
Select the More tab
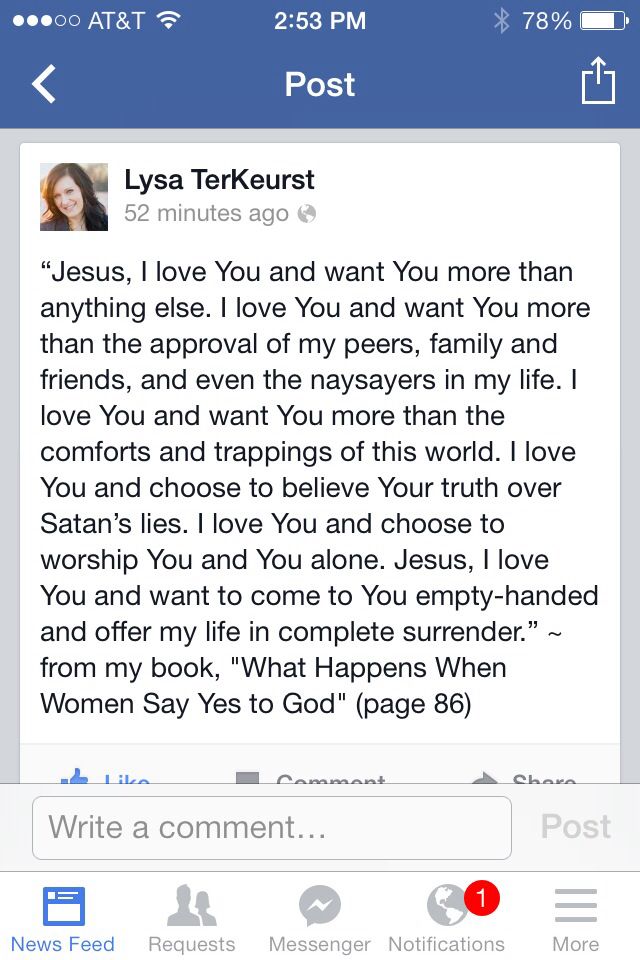pos(575,918)
